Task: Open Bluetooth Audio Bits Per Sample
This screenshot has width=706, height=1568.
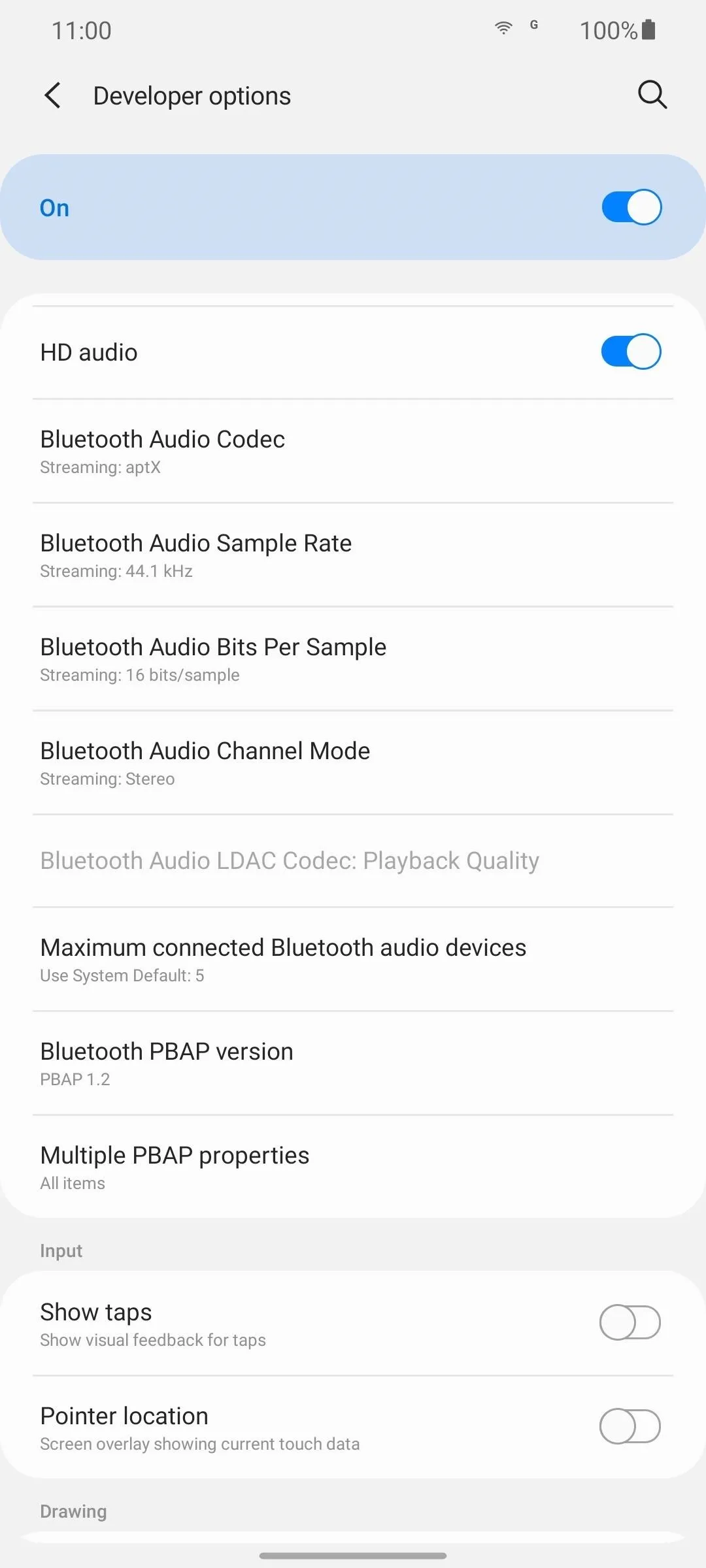Action: click(353, 659)
